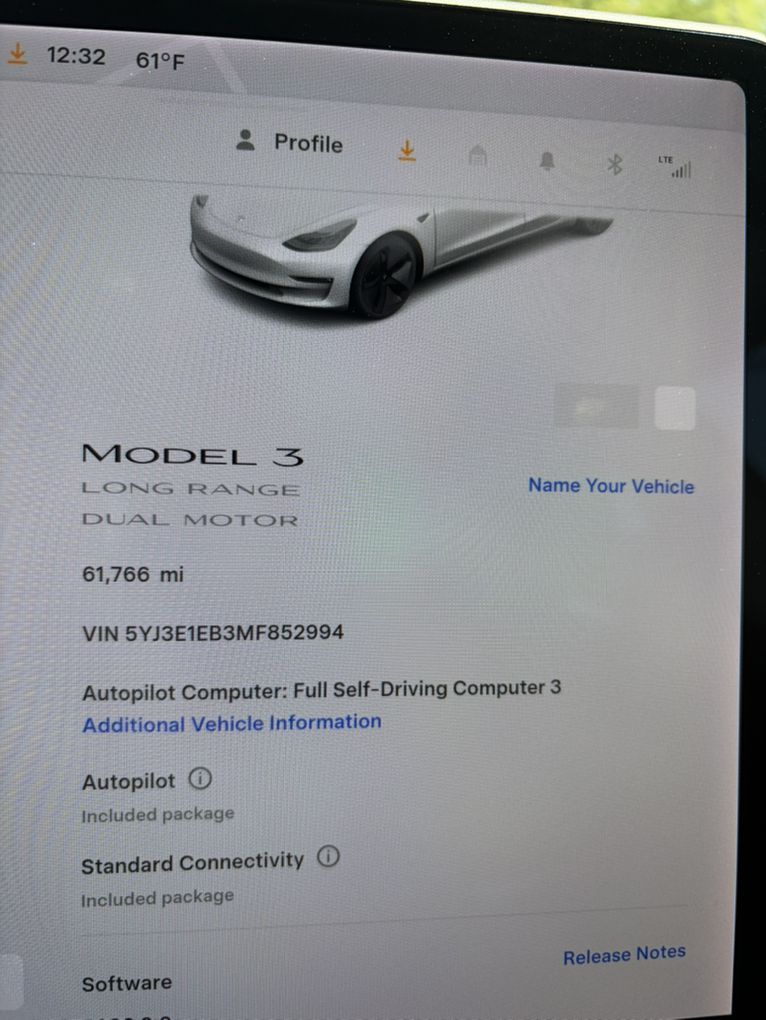The height and width of the screenshot is (1020, 766).
Task: Open the LTE connectivity settings
Action: click(676, 167)
